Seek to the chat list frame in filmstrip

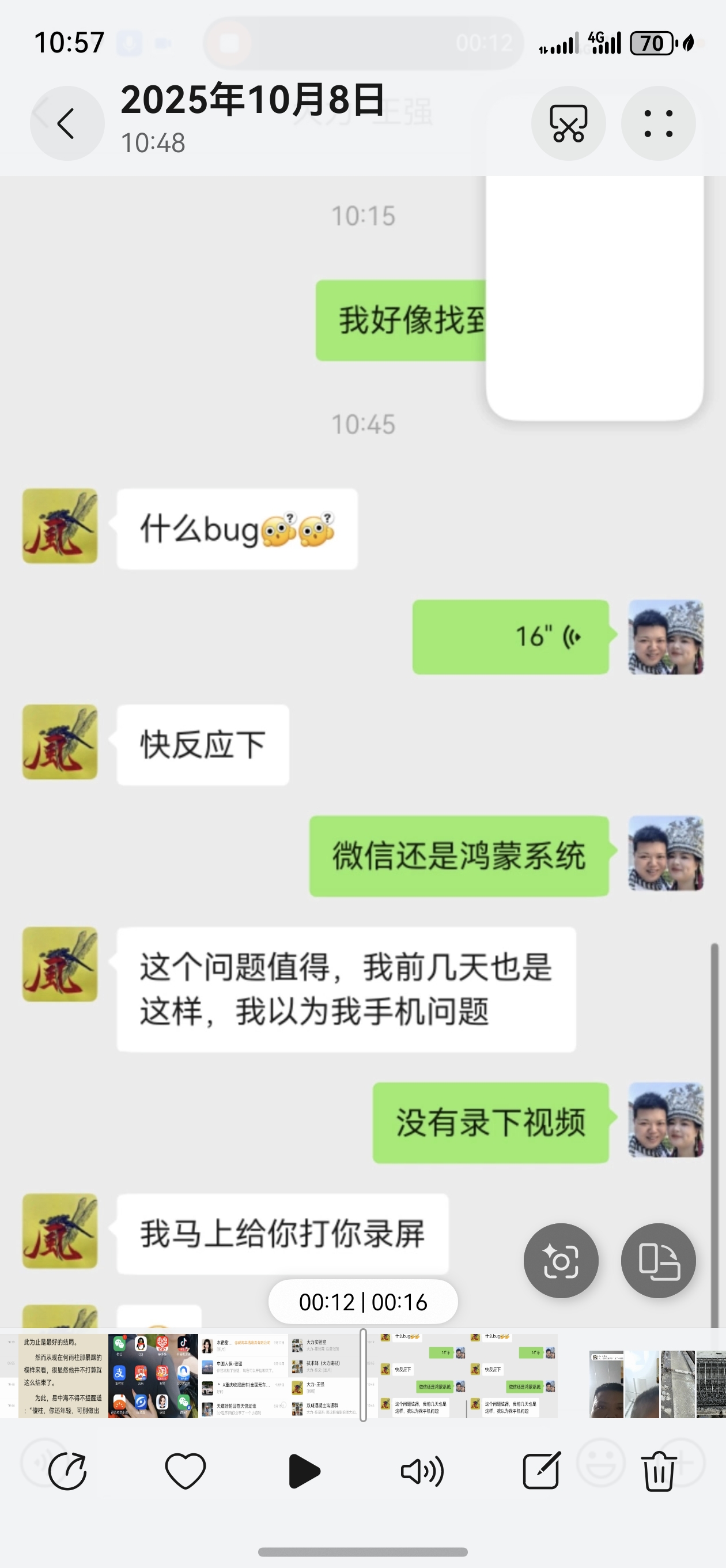coord(243,1375)
